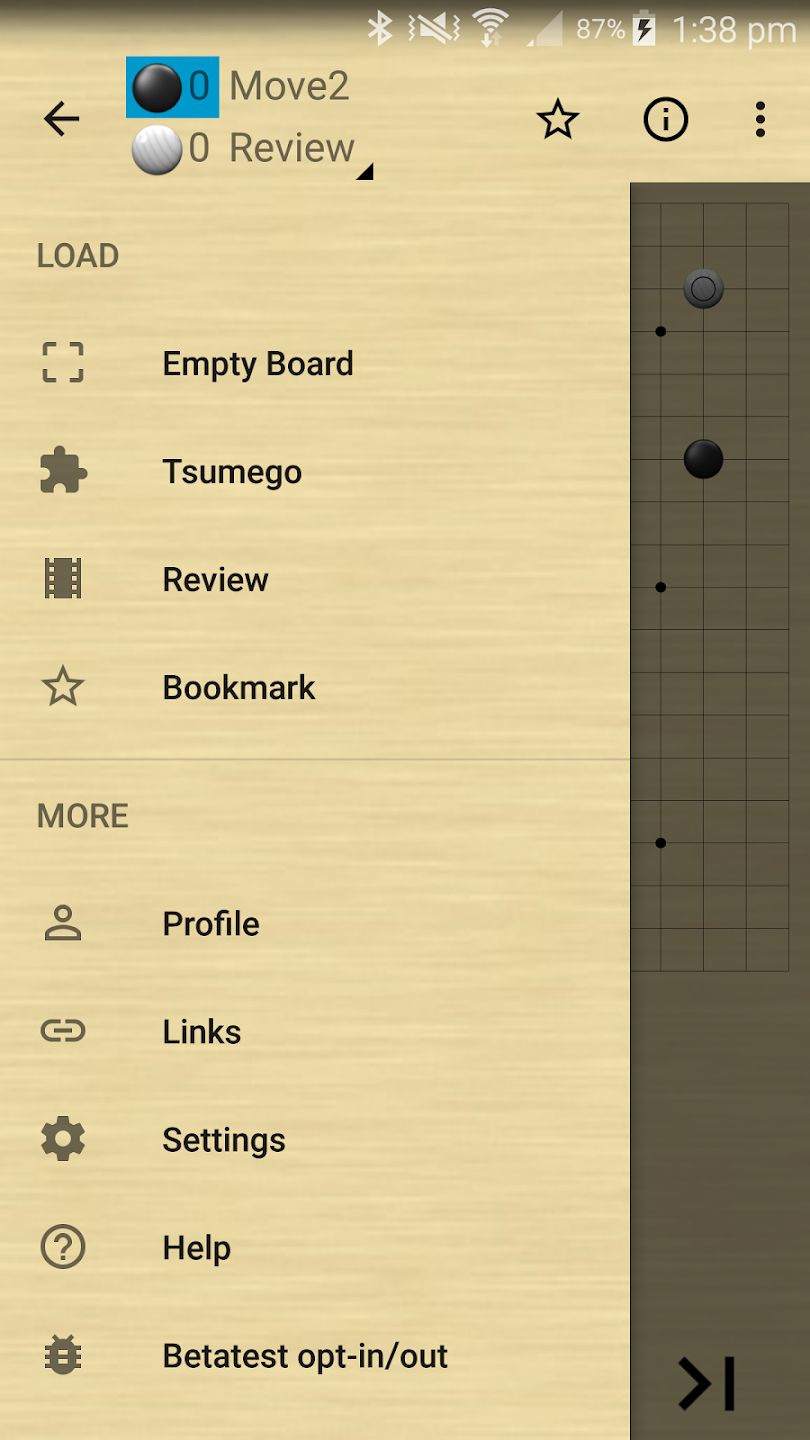Viewport: 810px width, 1440px height.
Task: Open the overflow menu with three dots
Action: coord(760,118)
